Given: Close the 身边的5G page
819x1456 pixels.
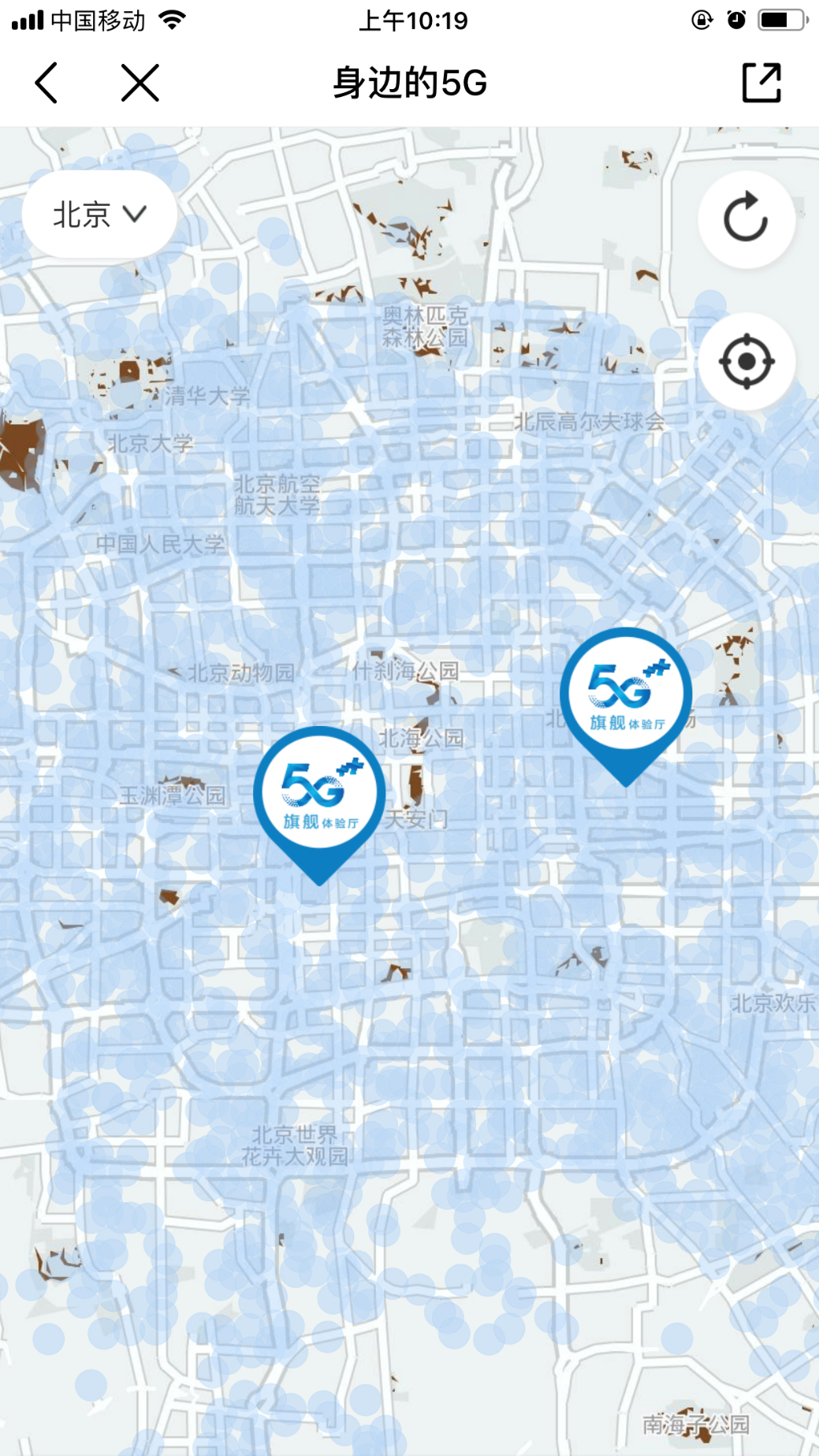Looking at the screenshot, I should tap(140, 83).
